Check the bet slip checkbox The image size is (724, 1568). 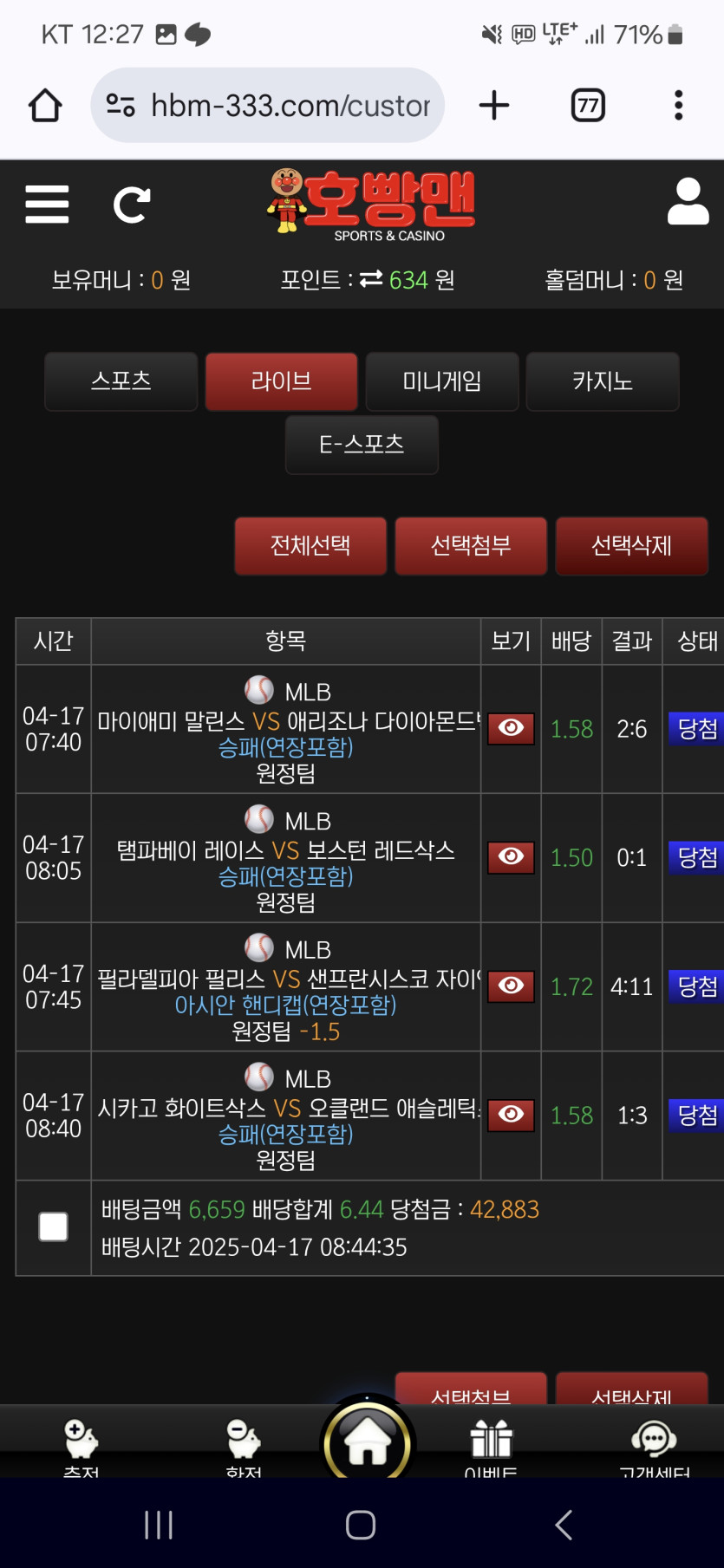tap(54, 1226)
